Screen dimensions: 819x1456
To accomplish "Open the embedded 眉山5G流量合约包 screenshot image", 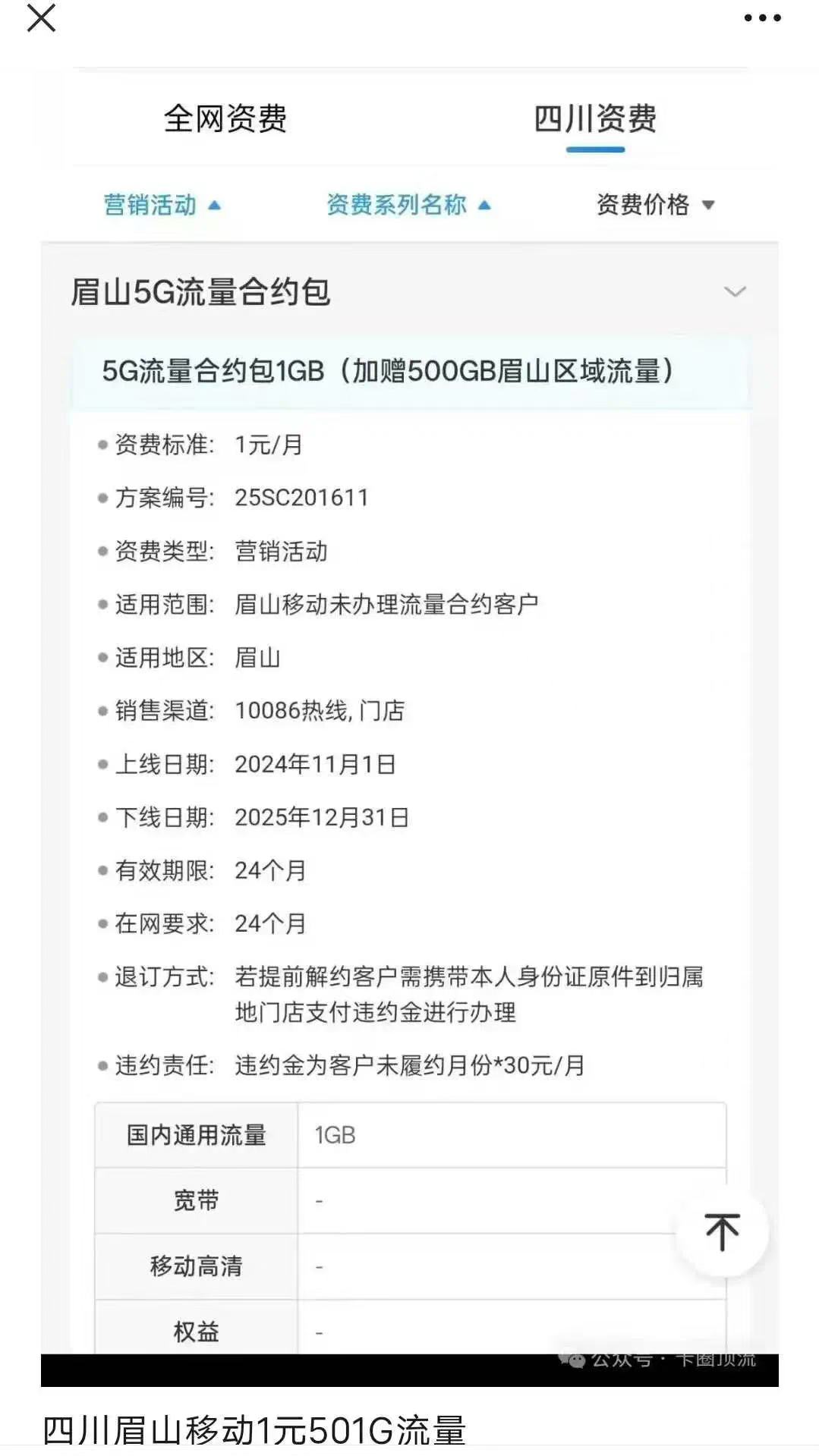I will [x=410, y=727].
